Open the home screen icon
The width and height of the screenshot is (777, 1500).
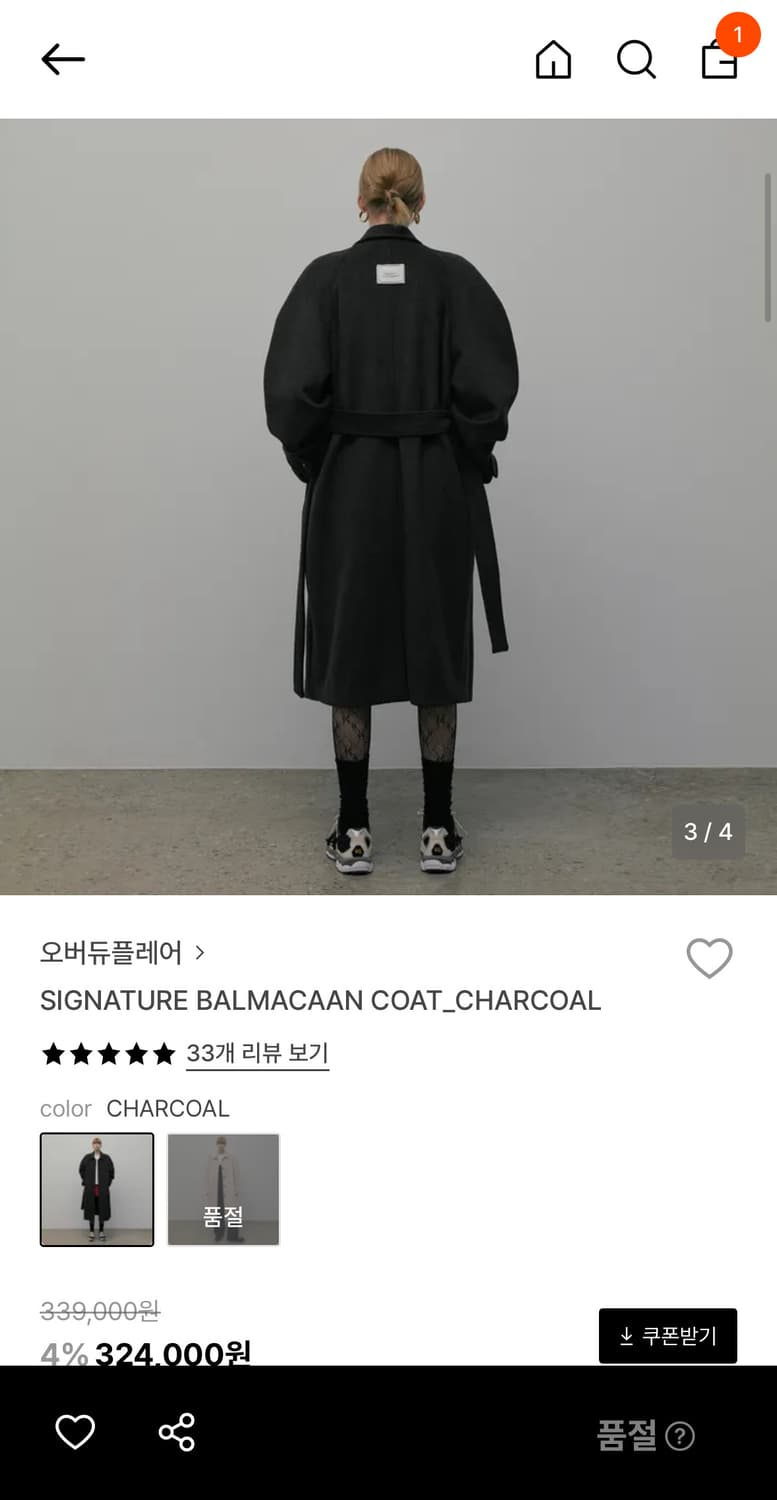tap(553, 59)
